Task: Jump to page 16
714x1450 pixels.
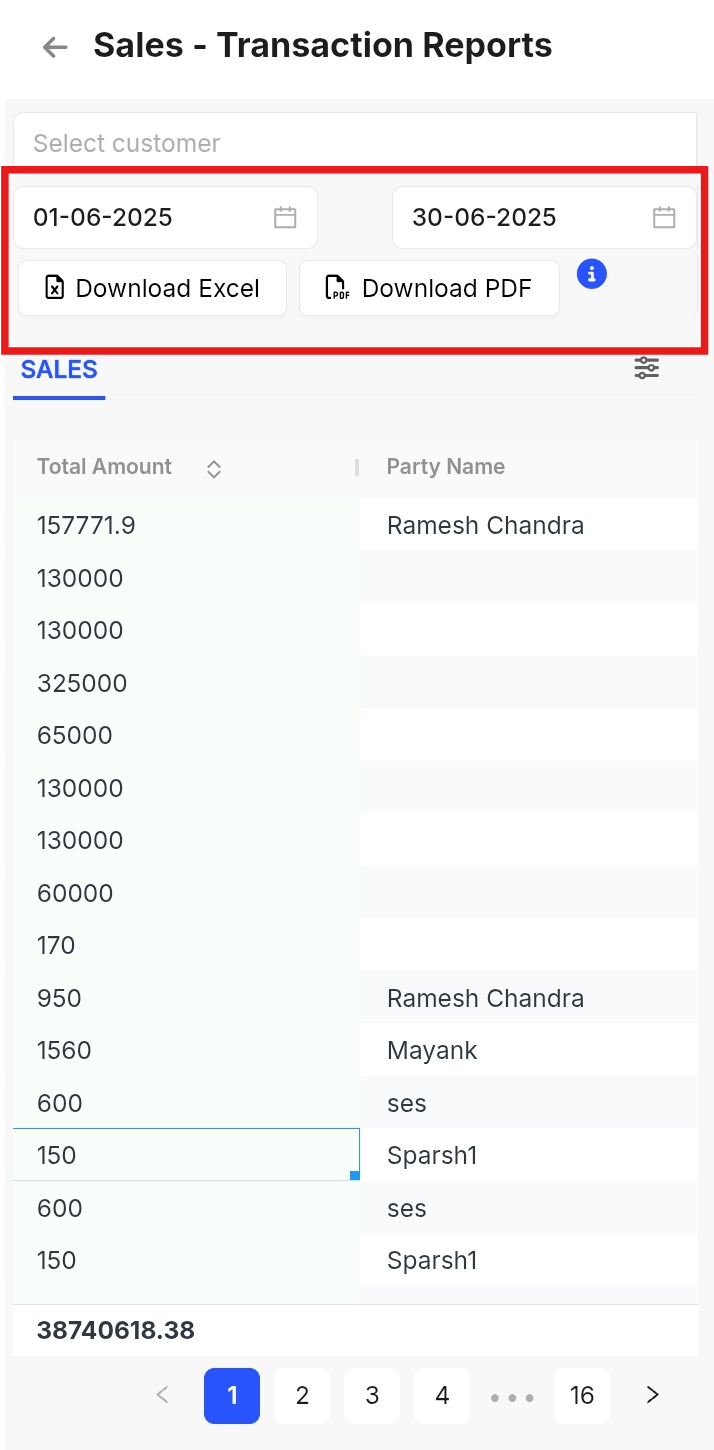Action: point(582,1396)
